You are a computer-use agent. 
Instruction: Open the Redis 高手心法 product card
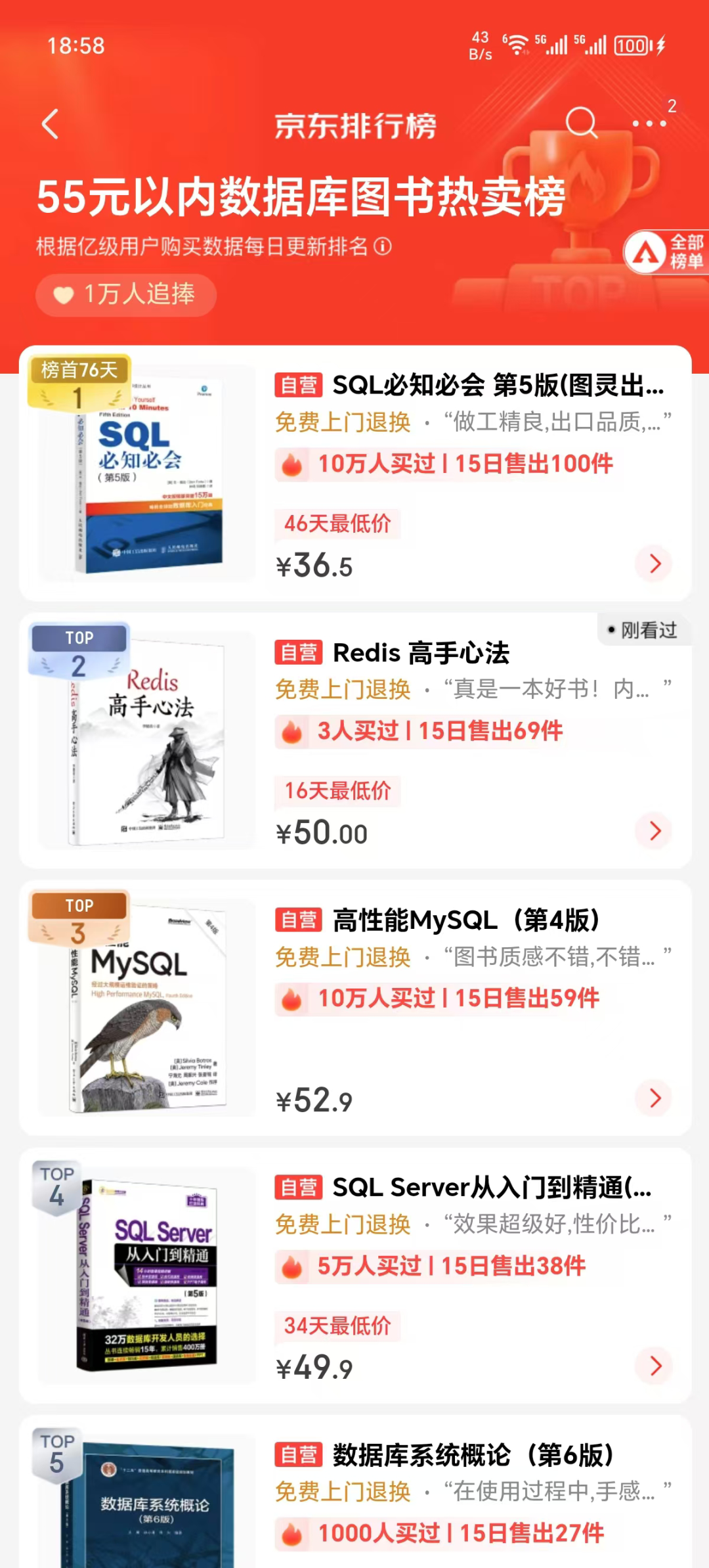point(421,654)
